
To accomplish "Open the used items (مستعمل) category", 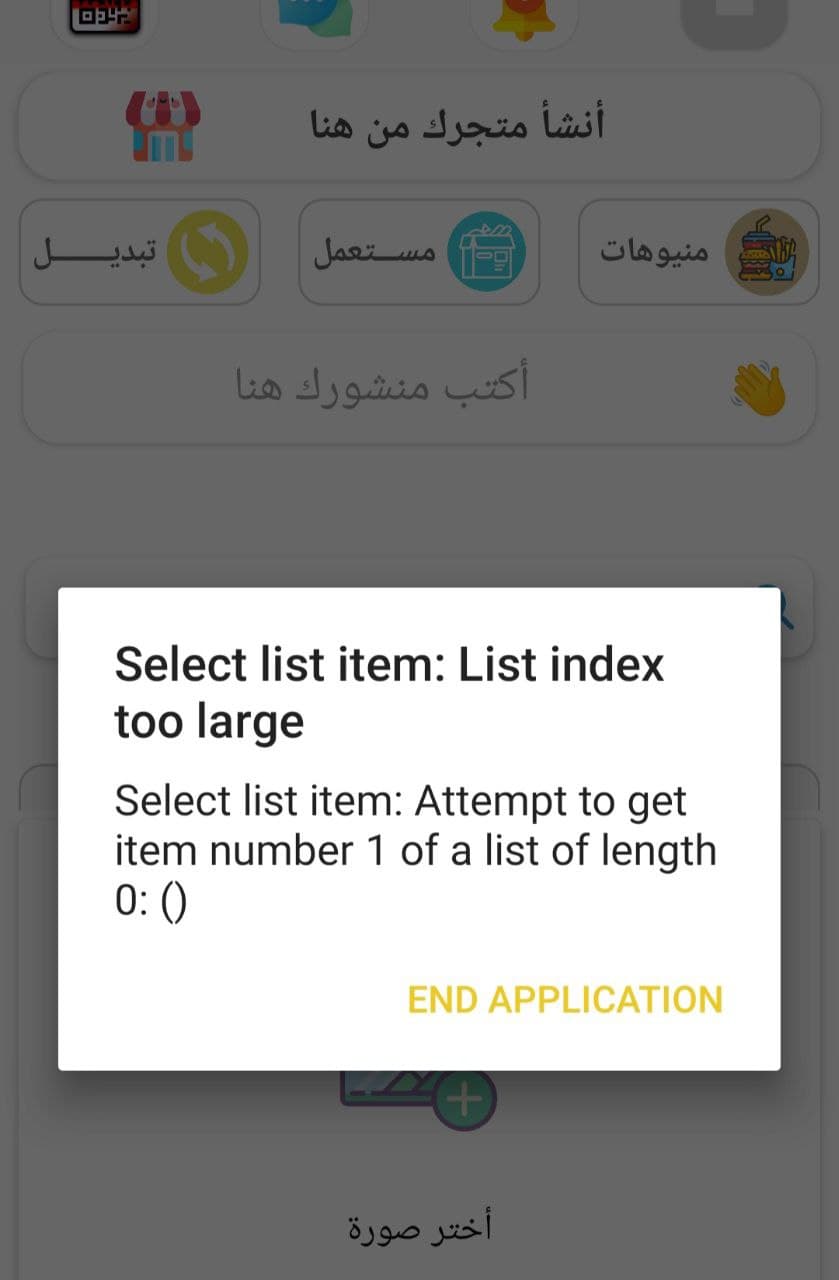I will [419, 251].
